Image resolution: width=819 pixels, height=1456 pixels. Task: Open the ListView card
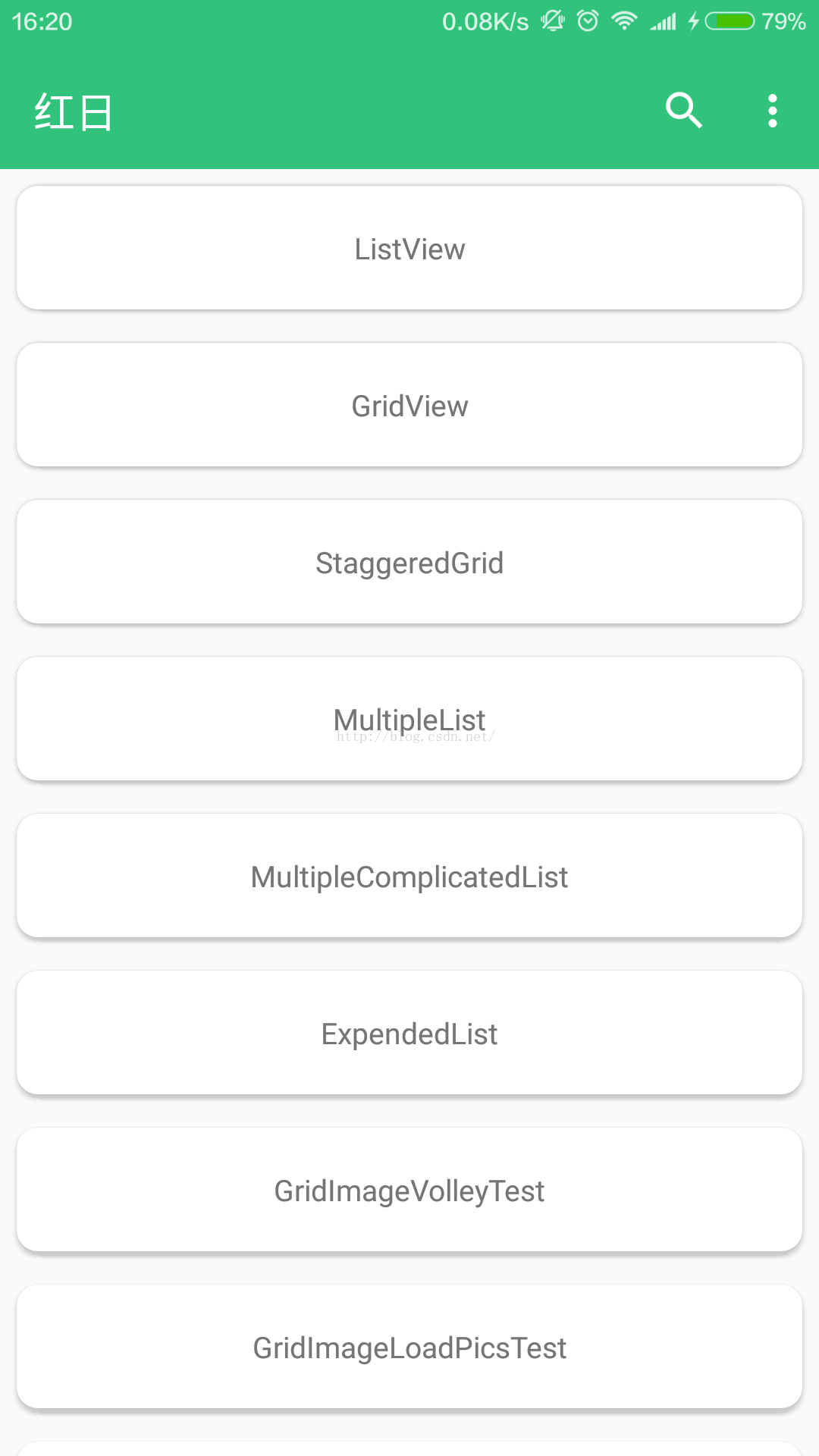coord(409,248)
